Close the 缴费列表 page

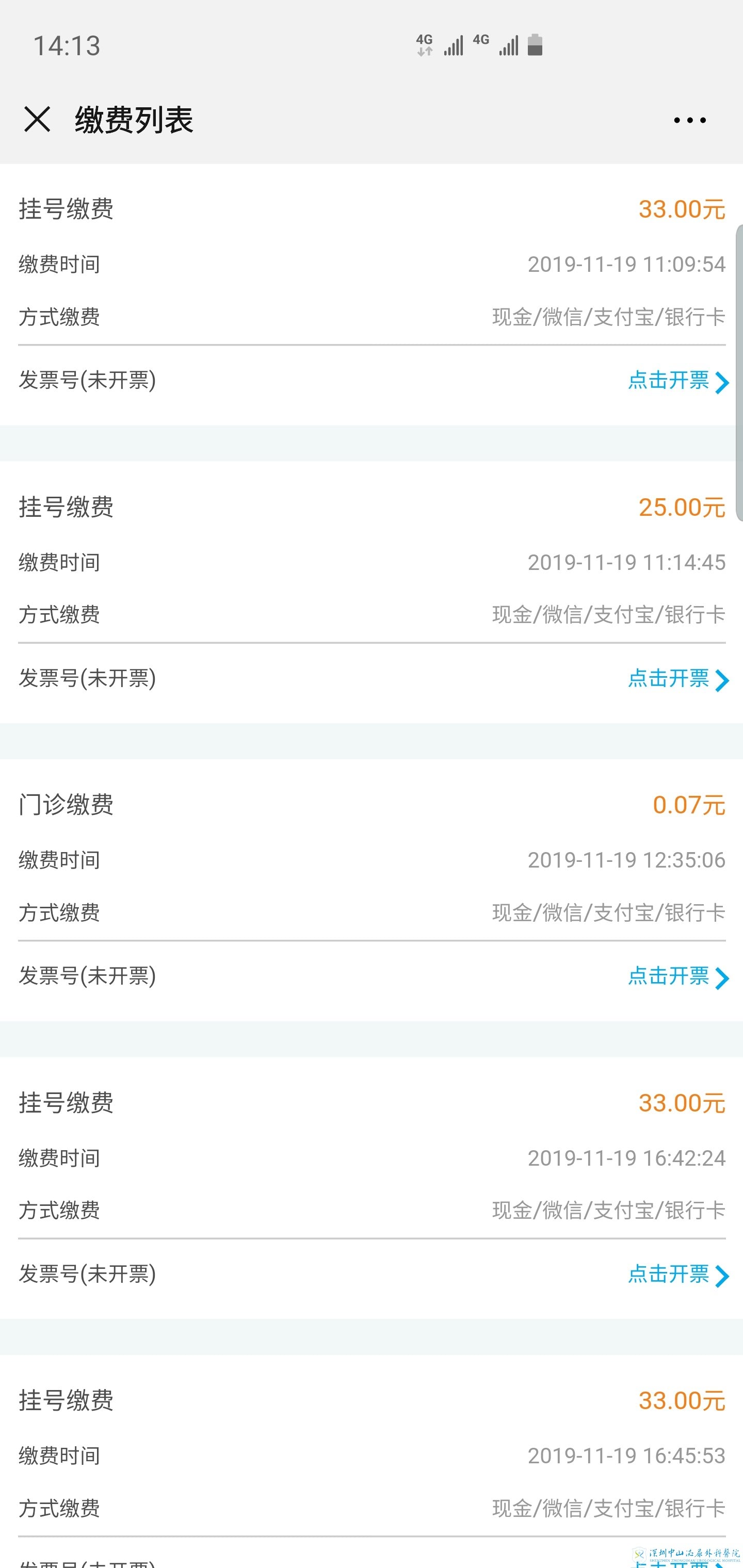tap(37, 119)
